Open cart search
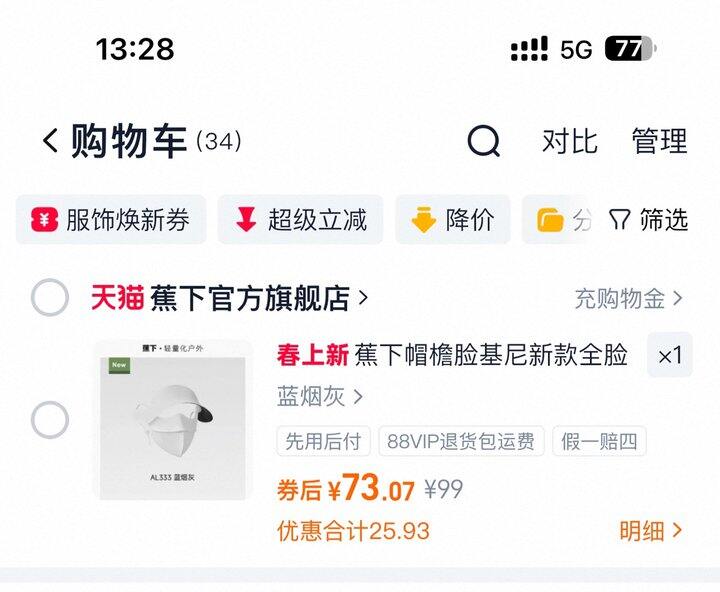The image size is (720, 592). click(x=483, y=141)
